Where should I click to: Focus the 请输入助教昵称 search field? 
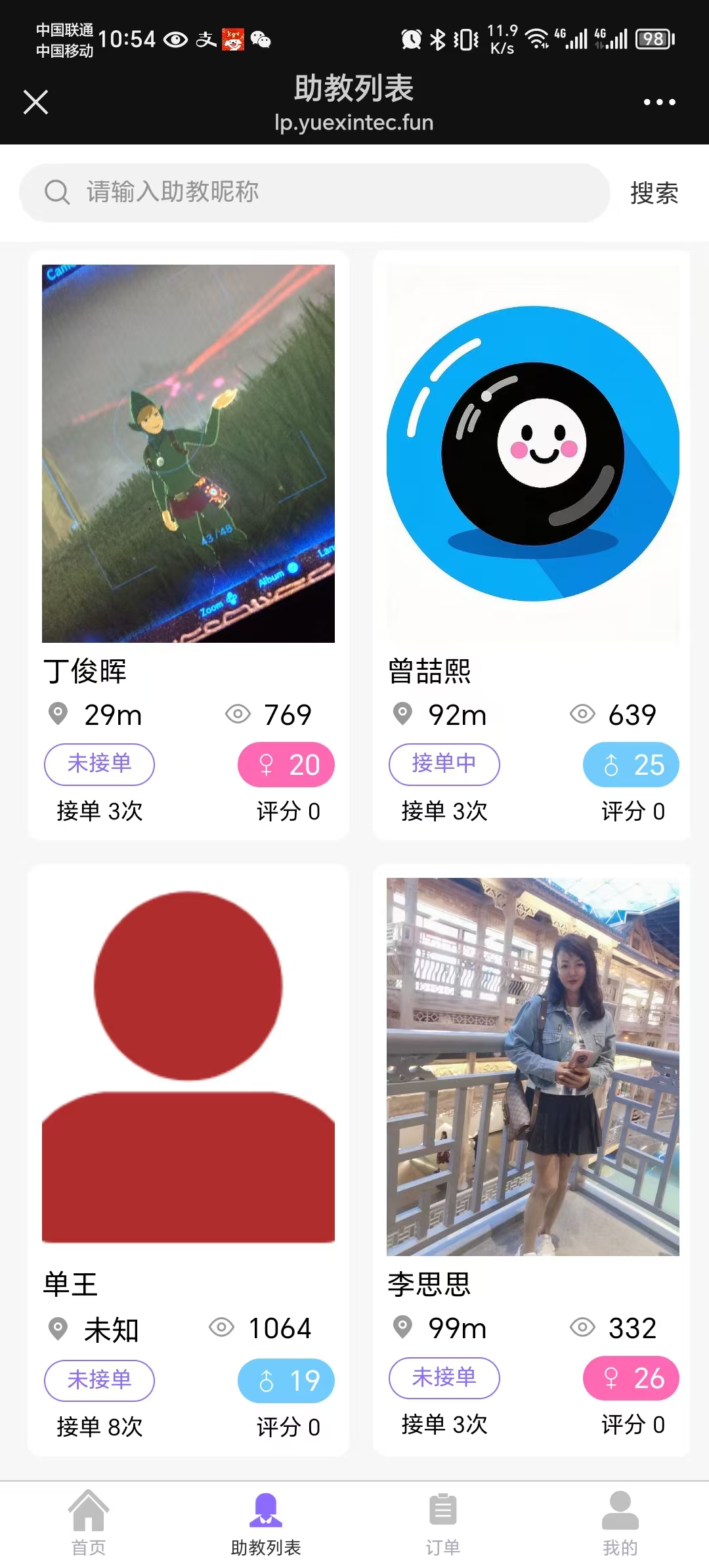click(x=315, y=192)
